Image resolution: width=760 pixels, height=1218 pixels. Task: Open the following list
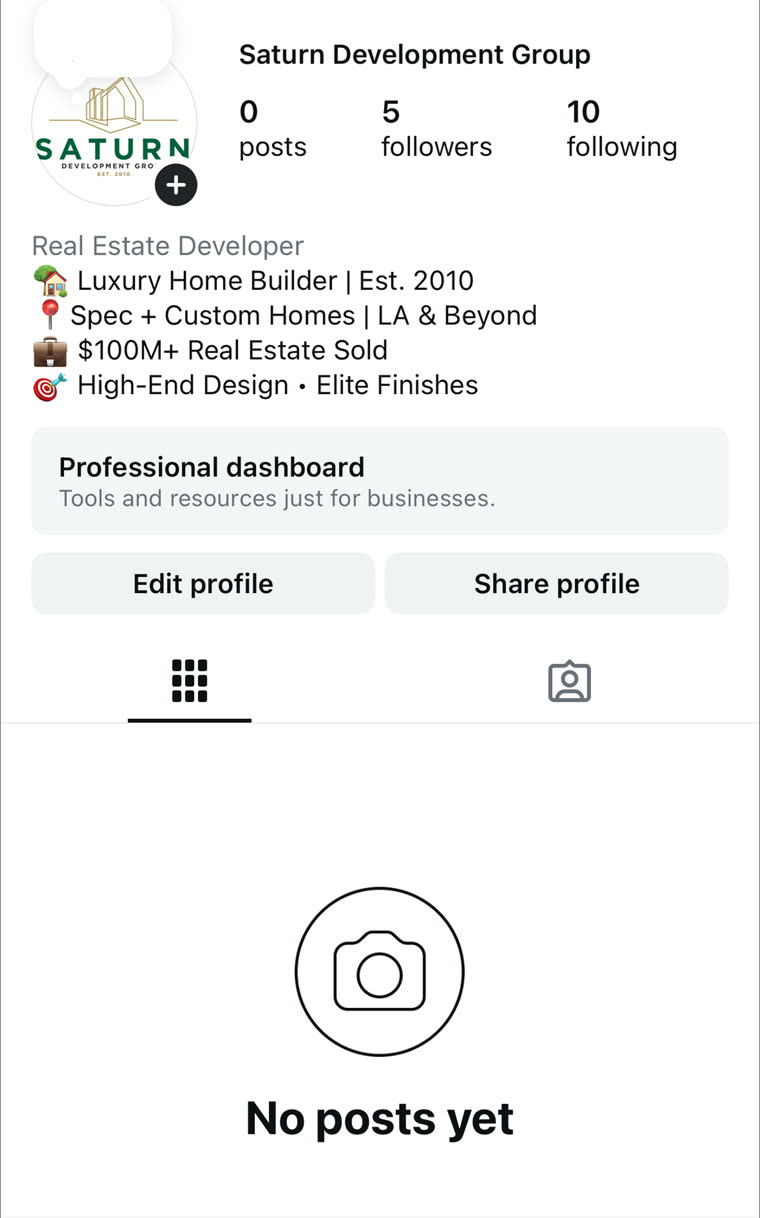coord(622,129)
